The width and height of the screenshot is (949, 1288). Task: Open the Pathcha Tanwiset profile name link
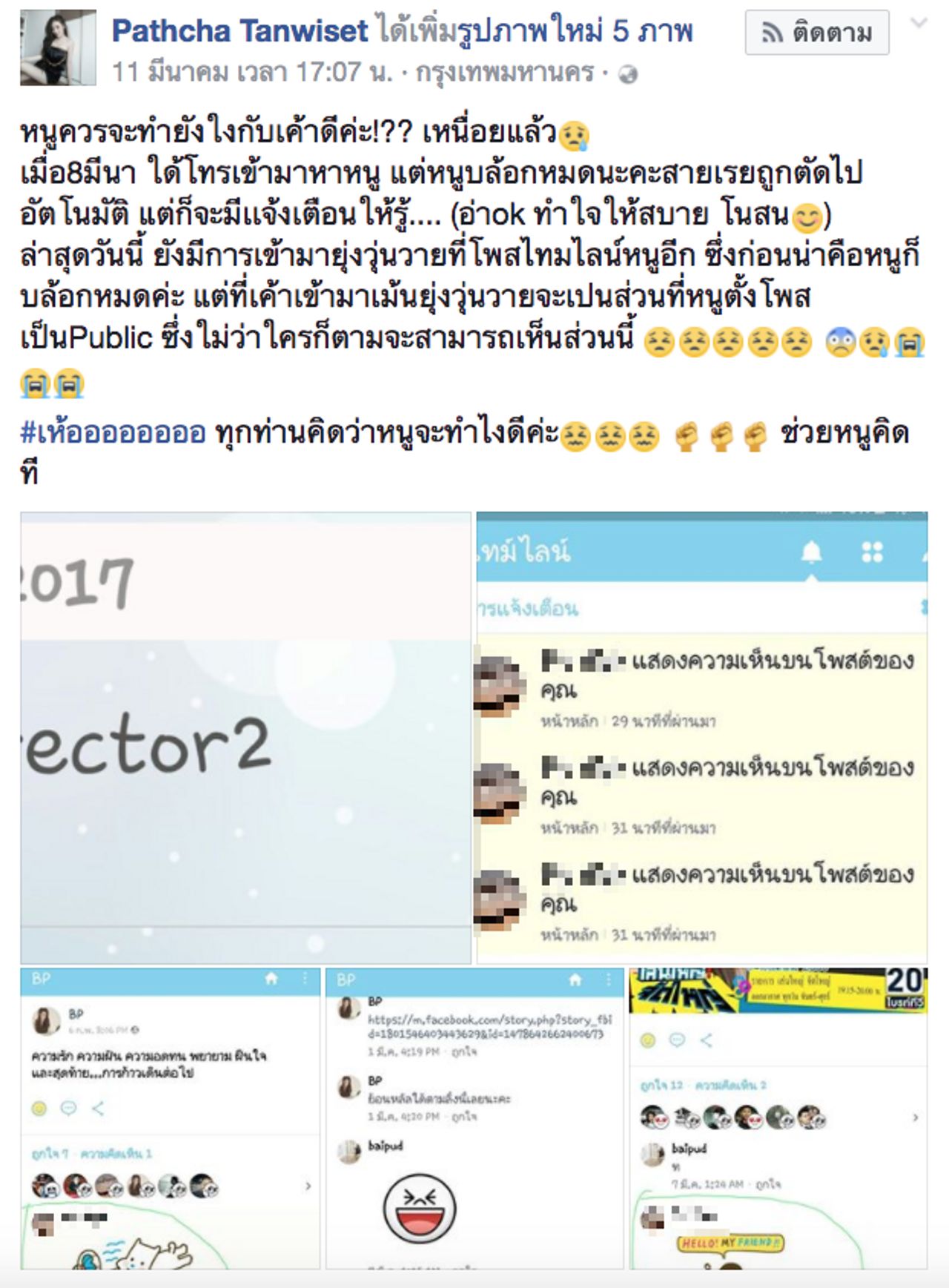[239, 31]
